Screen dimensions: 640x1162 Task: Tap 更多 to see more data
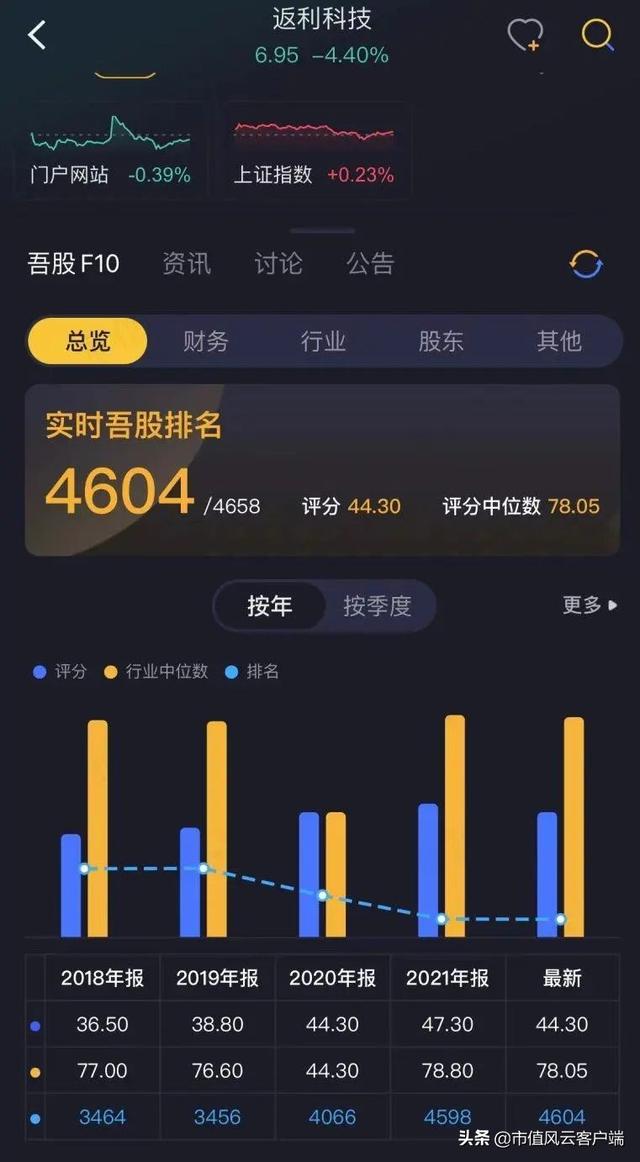click(589, 605)
